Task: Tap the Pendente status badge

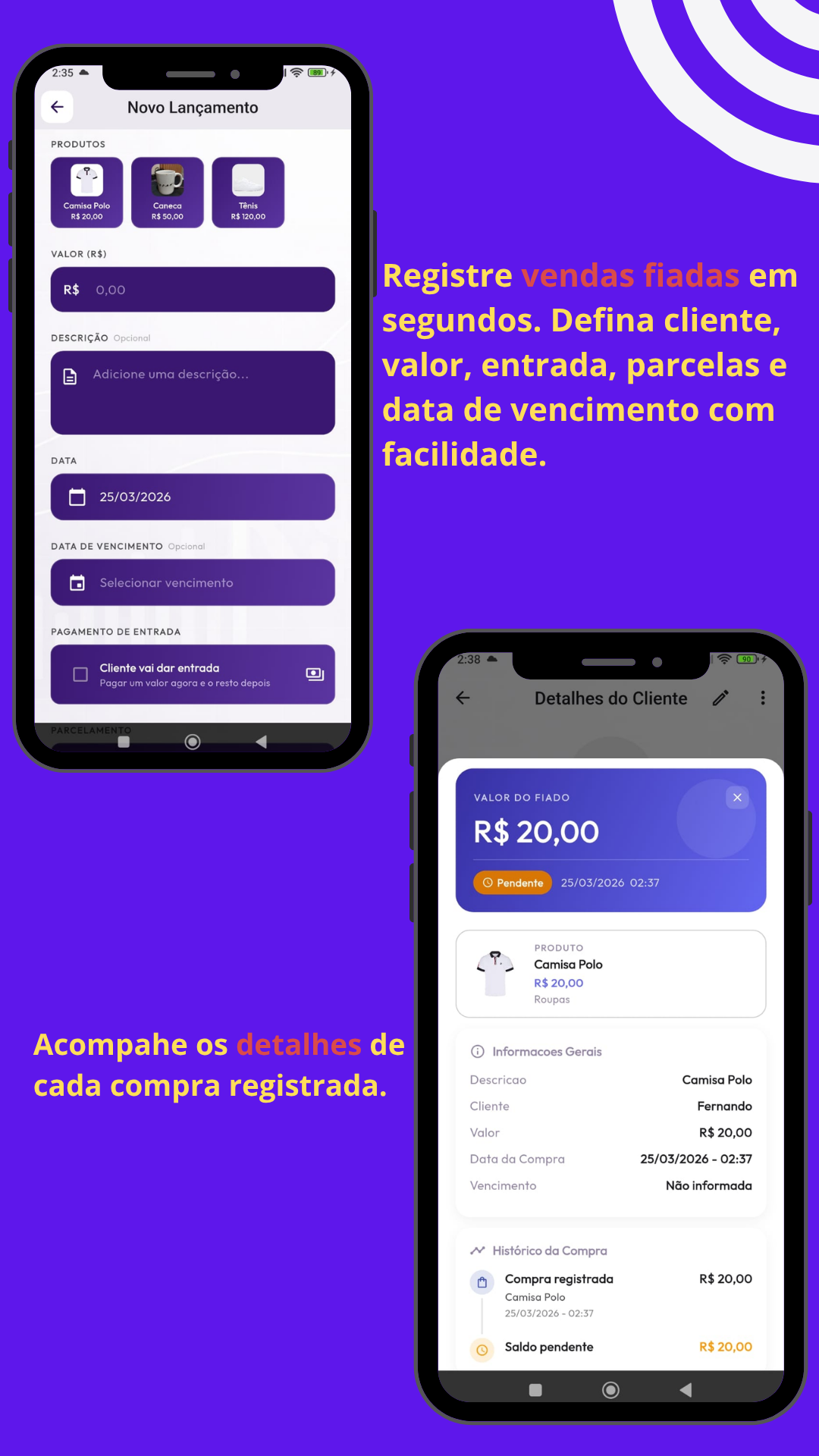Action: click(x=512, y=882)
